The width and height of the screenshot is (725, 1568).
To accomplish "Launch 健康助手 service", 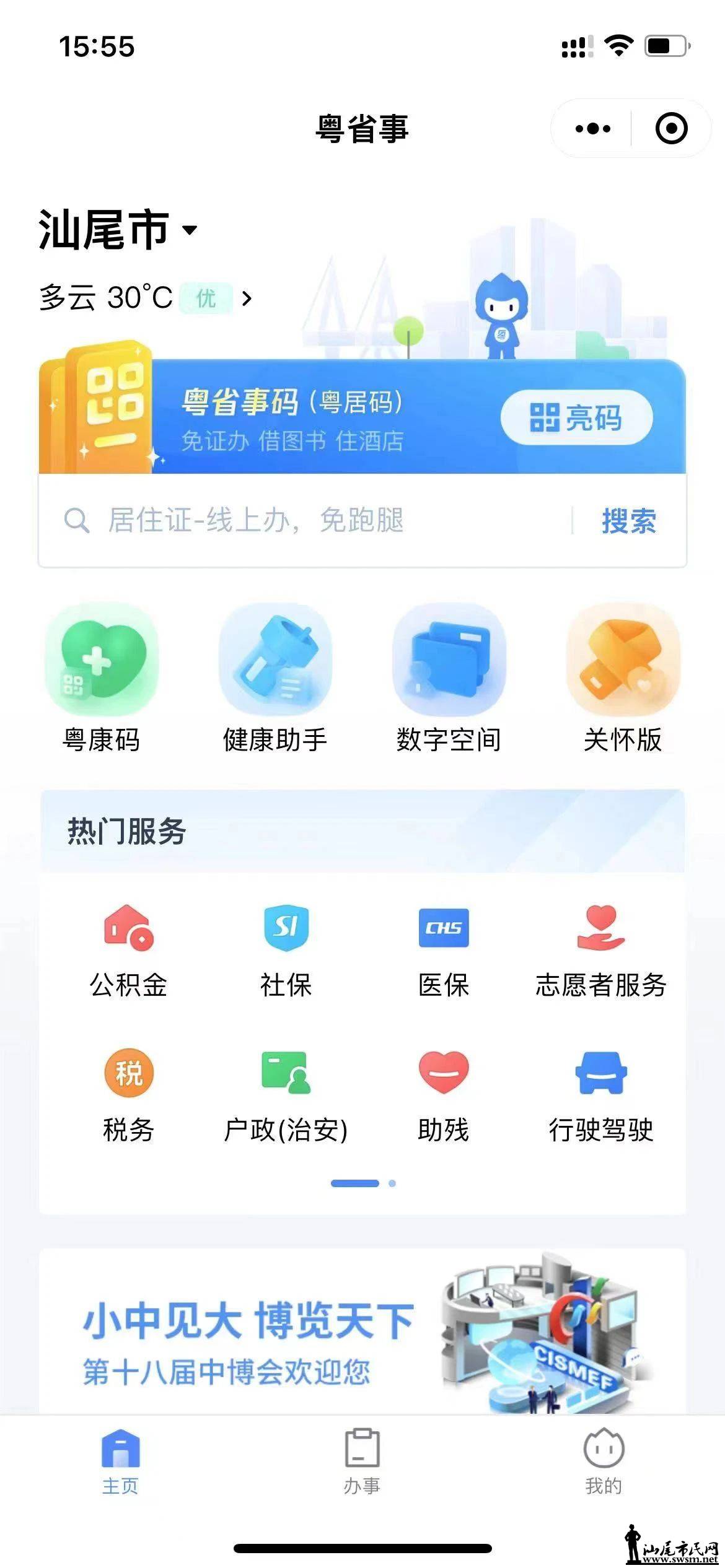I will pyautogui.click(x=275, y=677).
